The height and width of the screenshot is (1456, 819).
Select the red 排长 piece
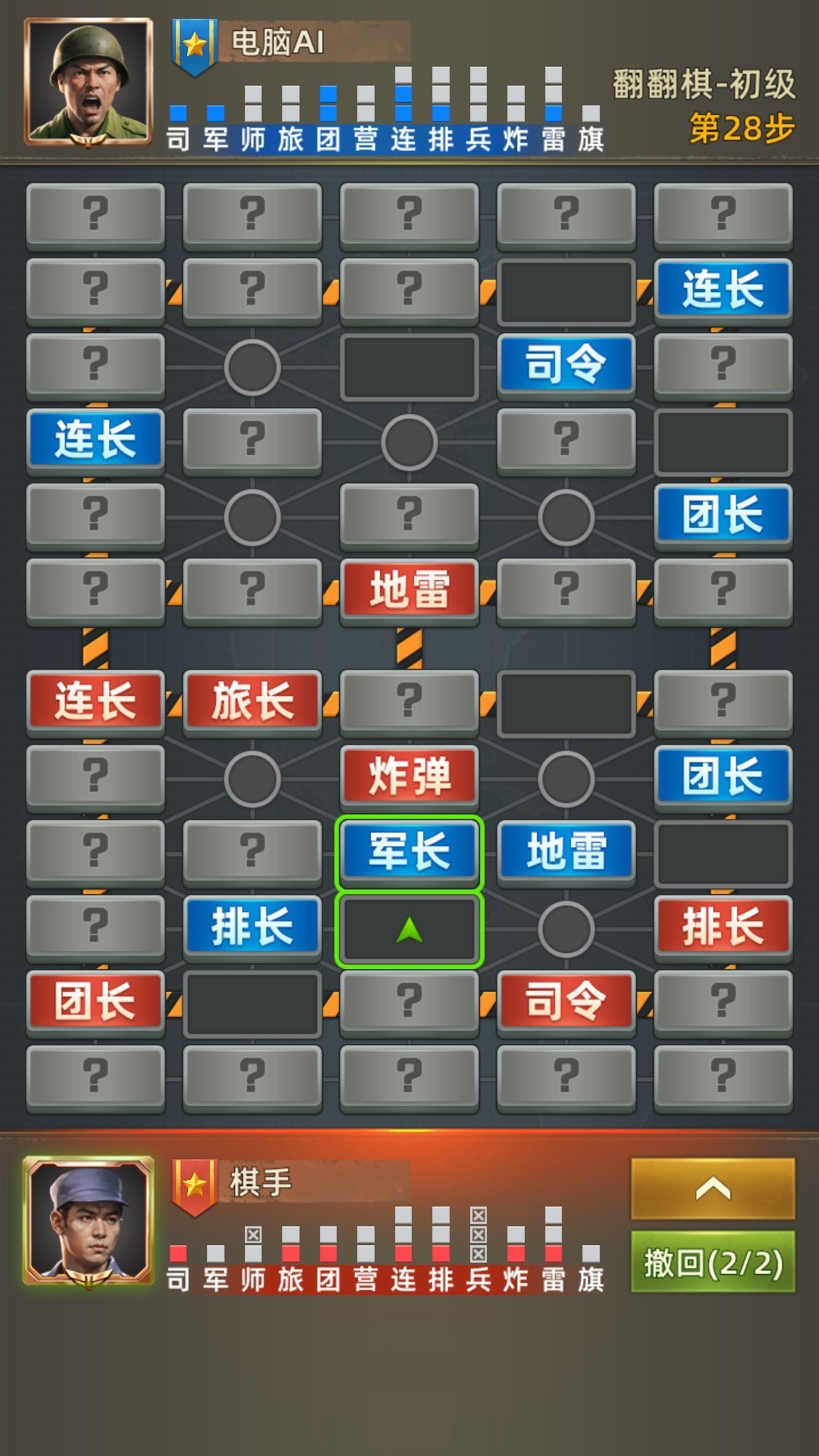(723, 927)
